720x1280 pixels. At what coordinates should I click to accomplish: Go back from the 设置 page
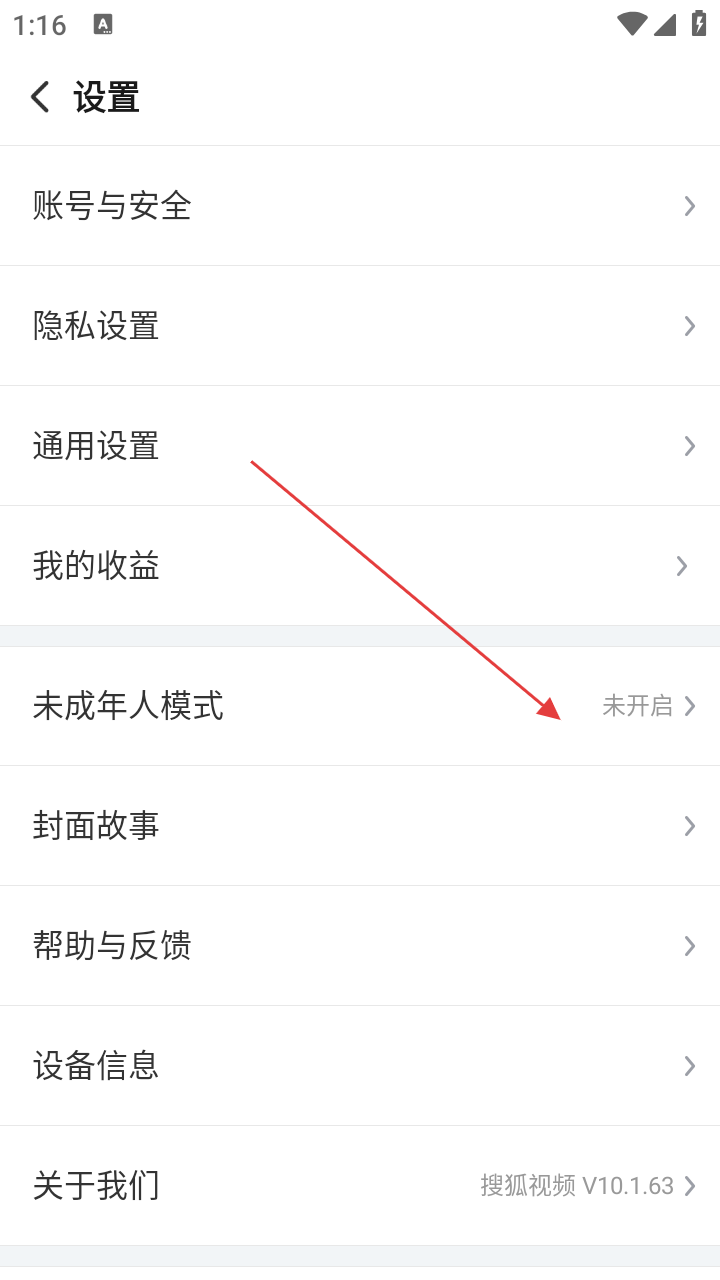click(x=40, y=97)
